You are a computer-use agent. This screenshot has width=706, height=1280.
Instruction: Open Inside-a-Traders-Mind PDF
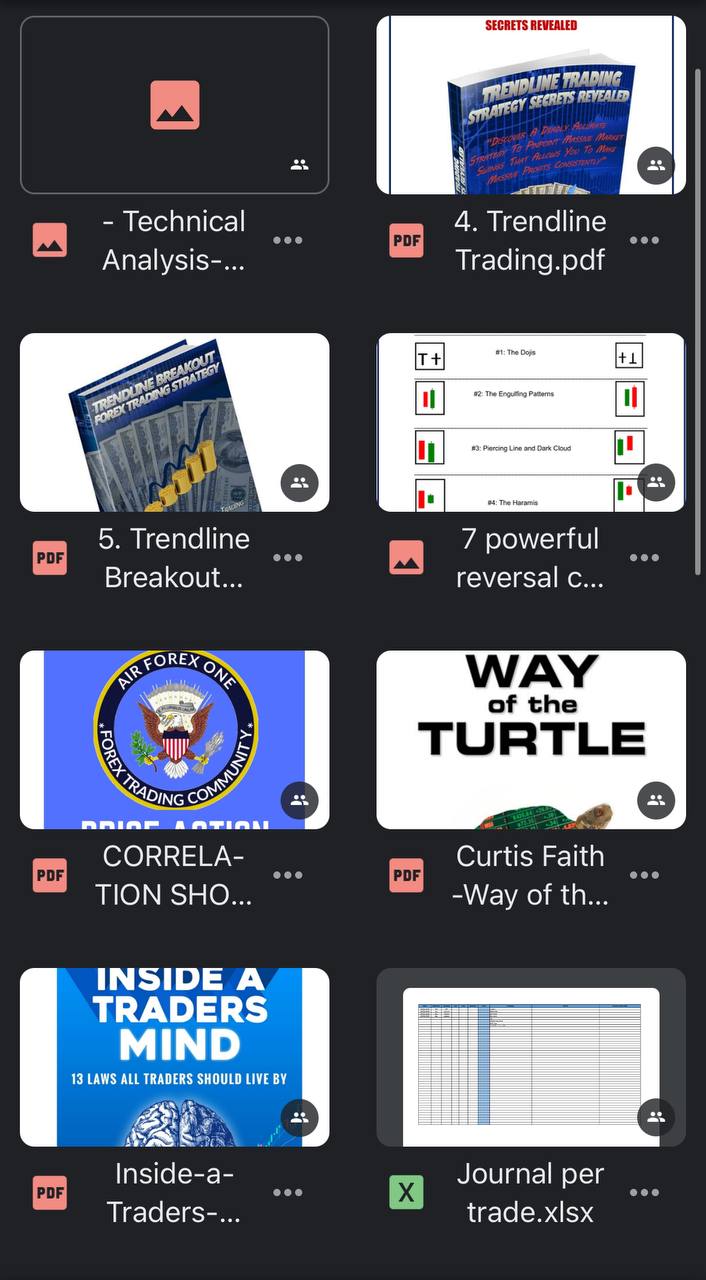(x=174, y=1057)
